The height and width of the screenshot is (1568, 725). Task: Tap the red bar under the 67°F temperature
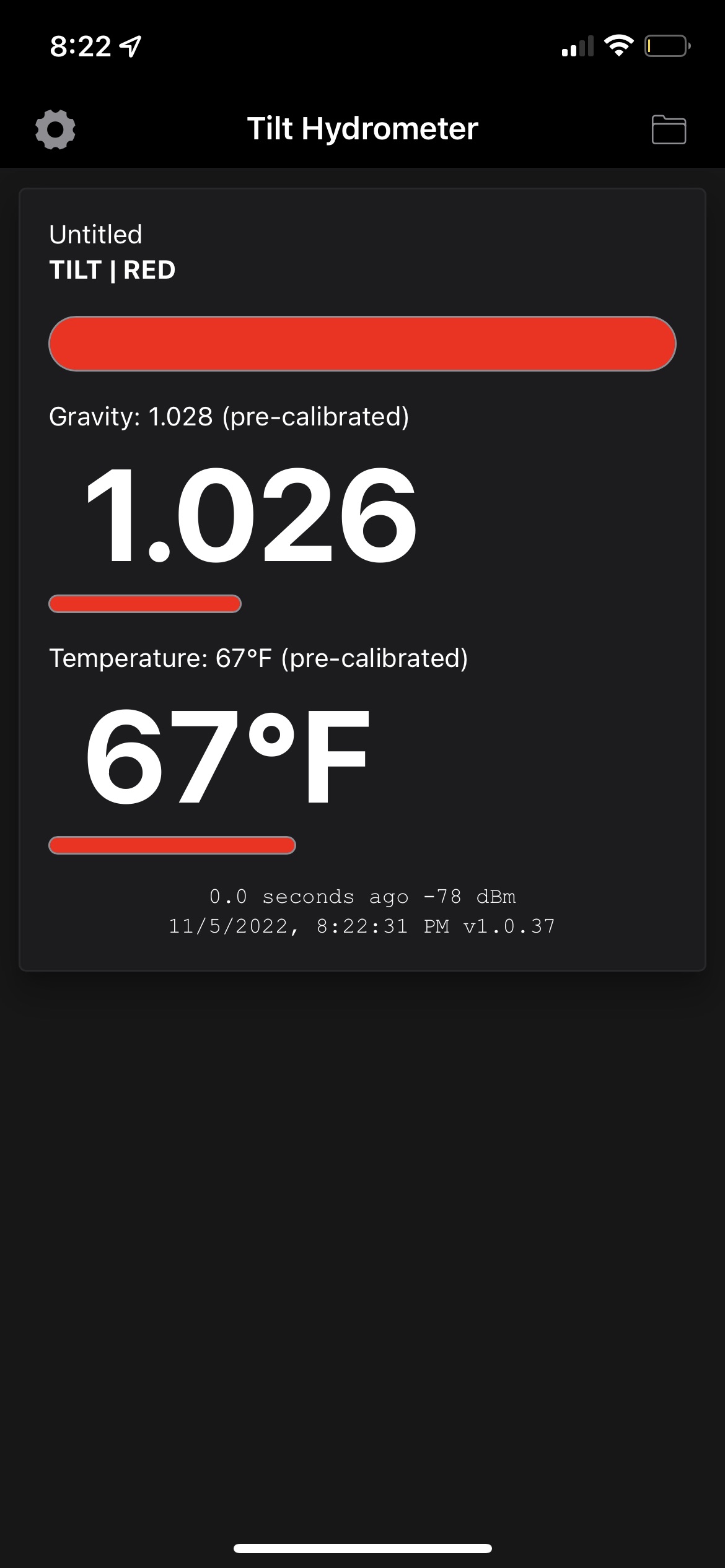172,845
